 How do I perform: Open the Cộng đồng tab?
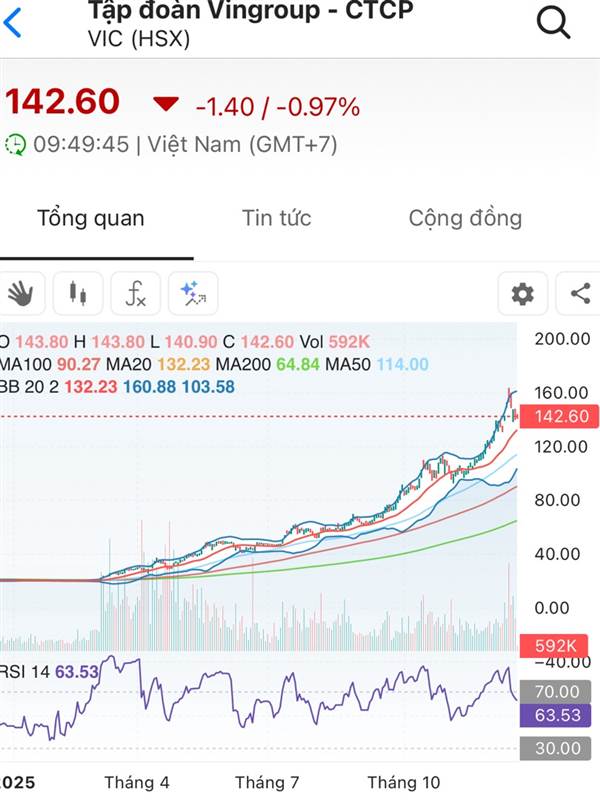click(x=465, y=218)
